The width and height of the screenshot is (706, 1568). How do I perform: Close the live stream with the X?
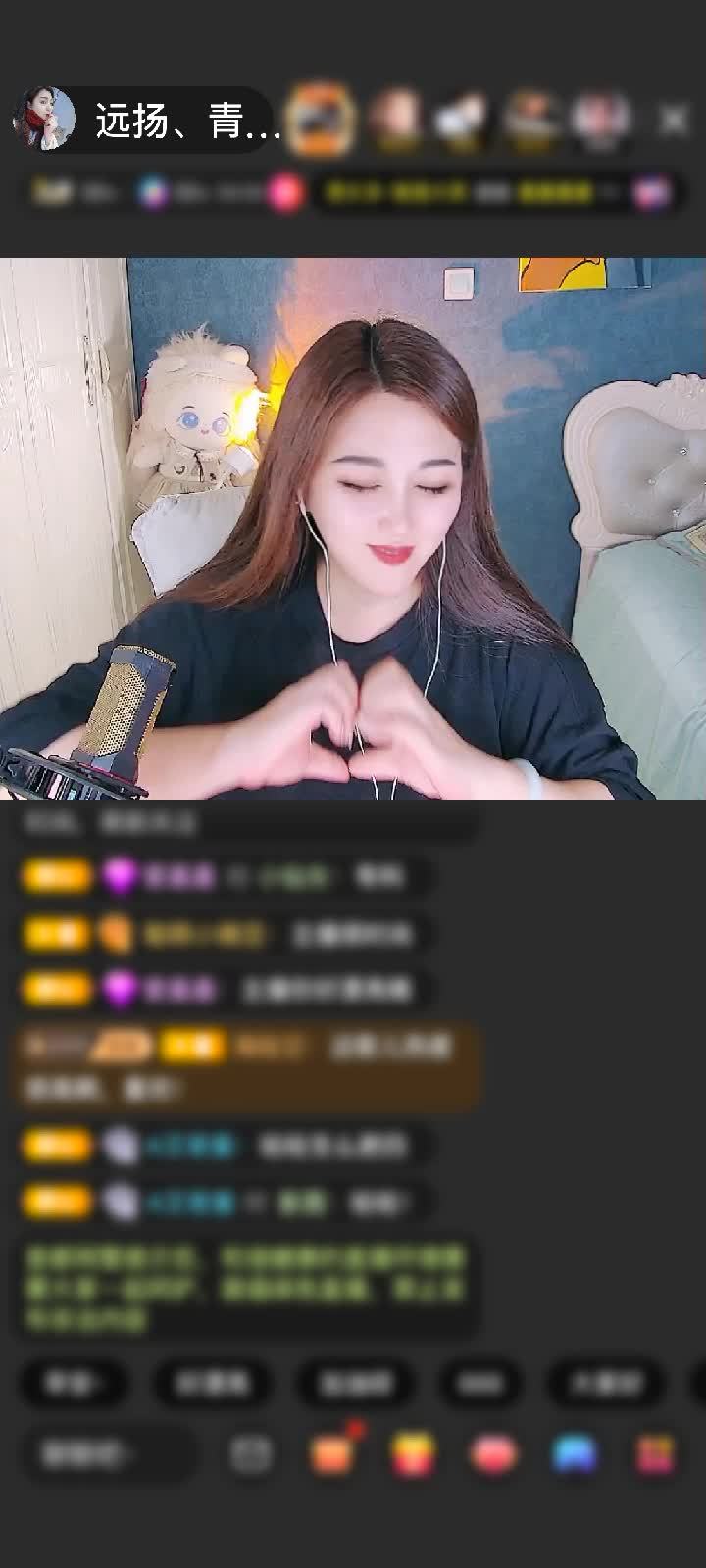pyautogui.click(x=674, y=120)
